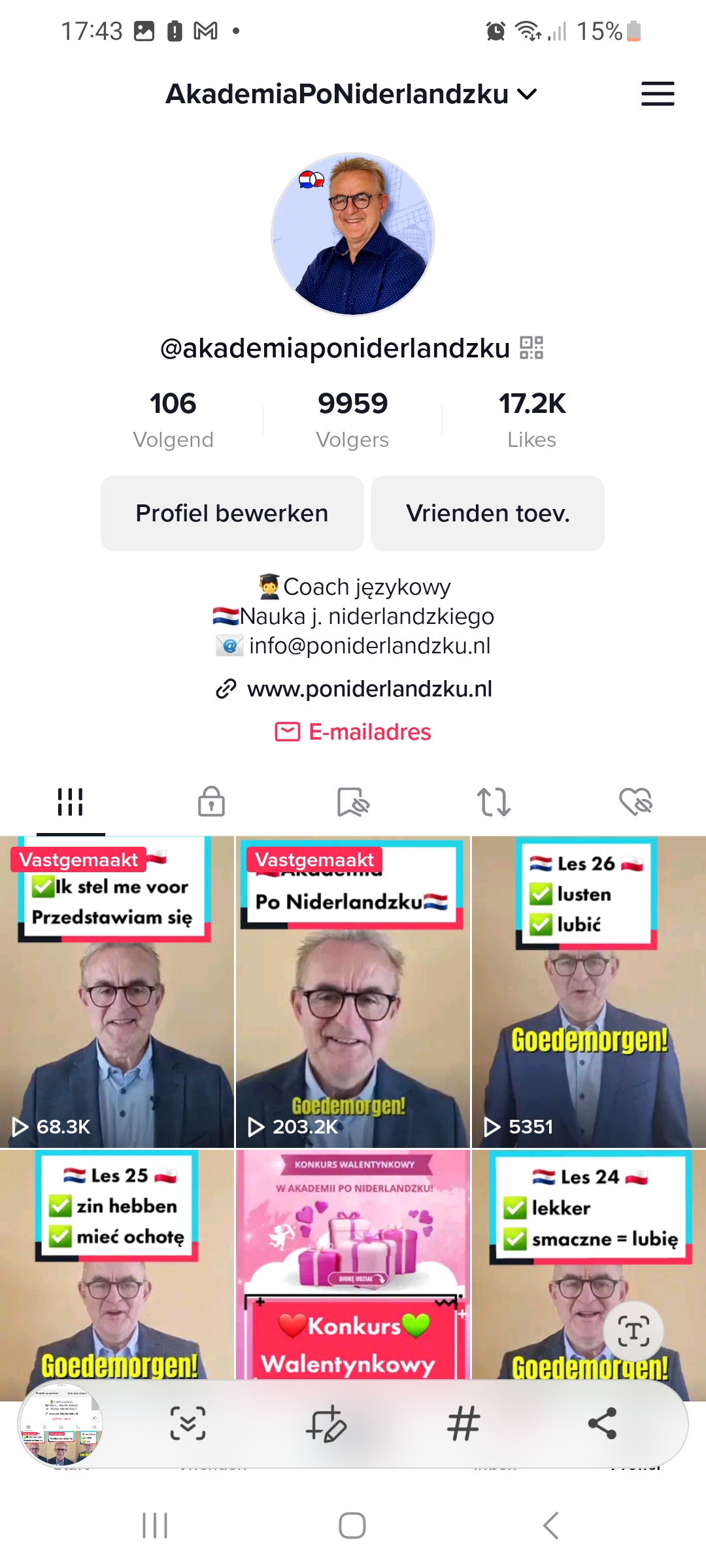Go back using system navigation
The width and height of the screenshot is (706, 1568).
[x=550, y=1526]
